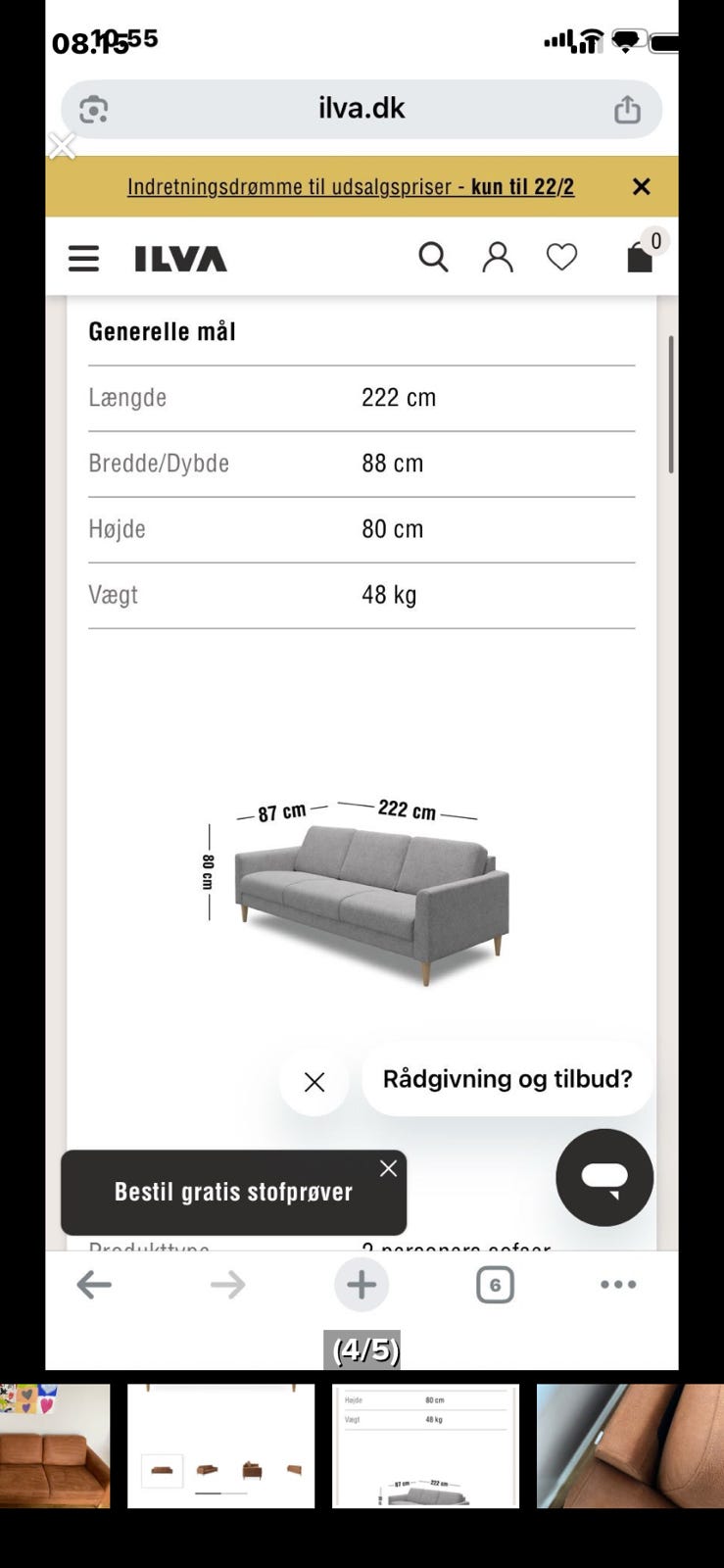Select the thumbnail showing small sofa variants
Screen dimensions: 724x1568
click(221, 1445)
